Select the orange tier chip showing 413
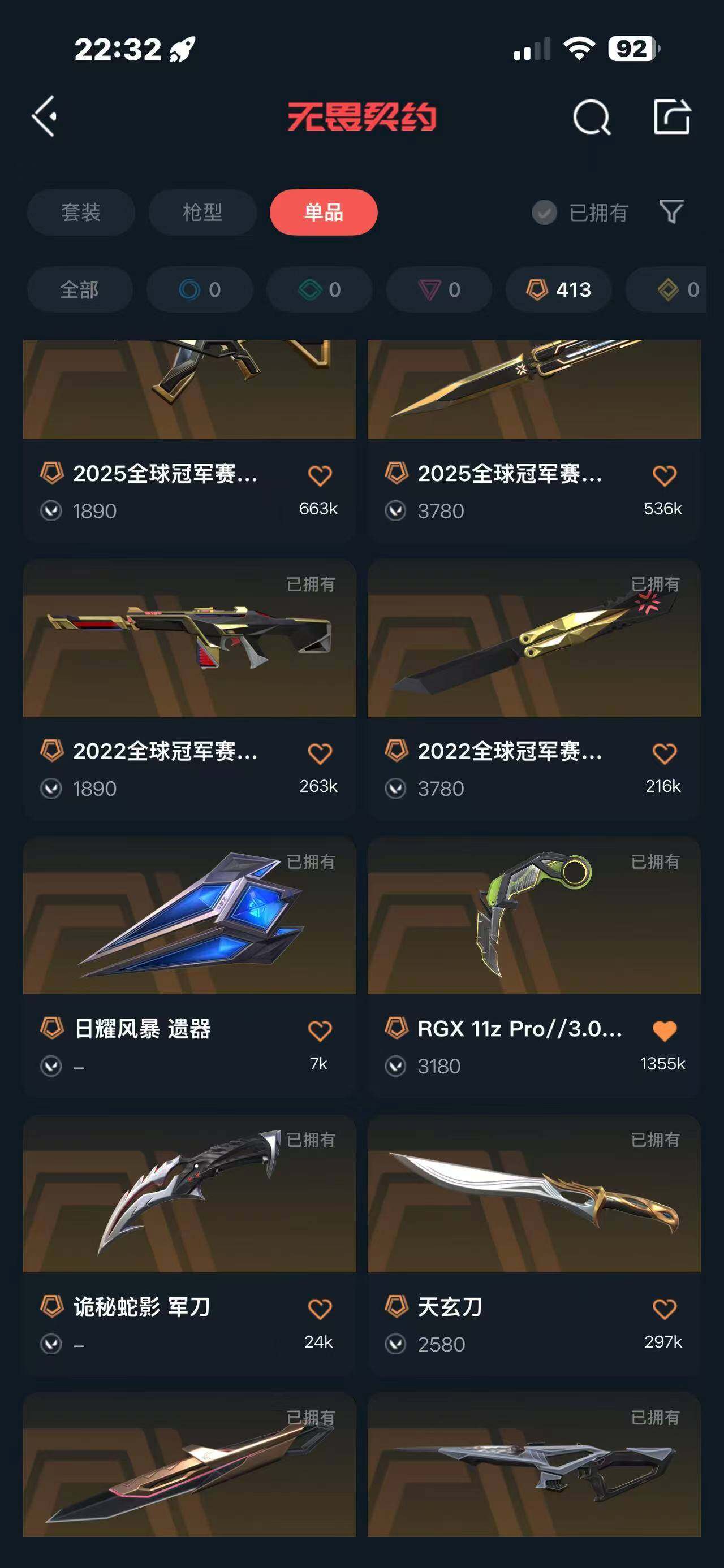This screenshot has height=1568, width=724. point(558,290)
